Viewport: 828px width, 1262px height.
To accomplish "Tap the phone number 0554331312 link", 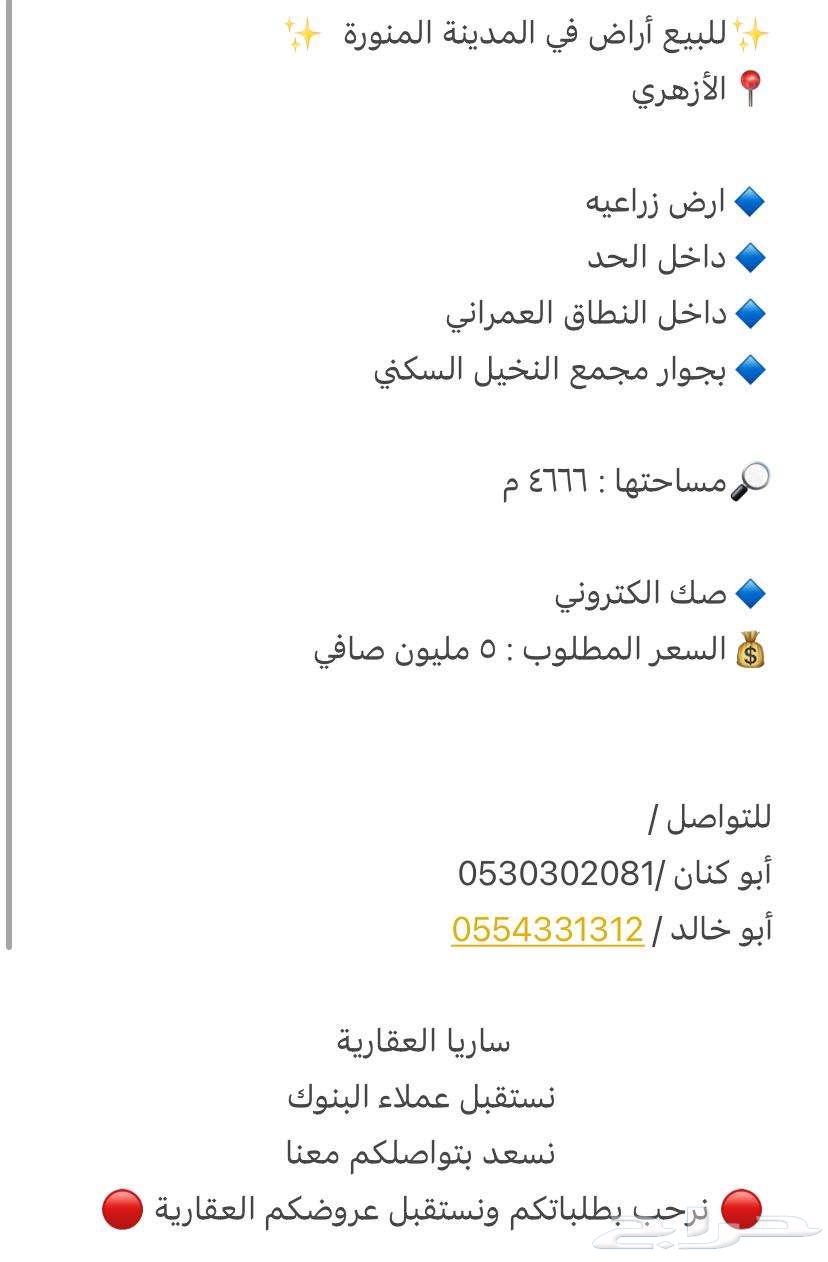I will (x=547, y=930).
